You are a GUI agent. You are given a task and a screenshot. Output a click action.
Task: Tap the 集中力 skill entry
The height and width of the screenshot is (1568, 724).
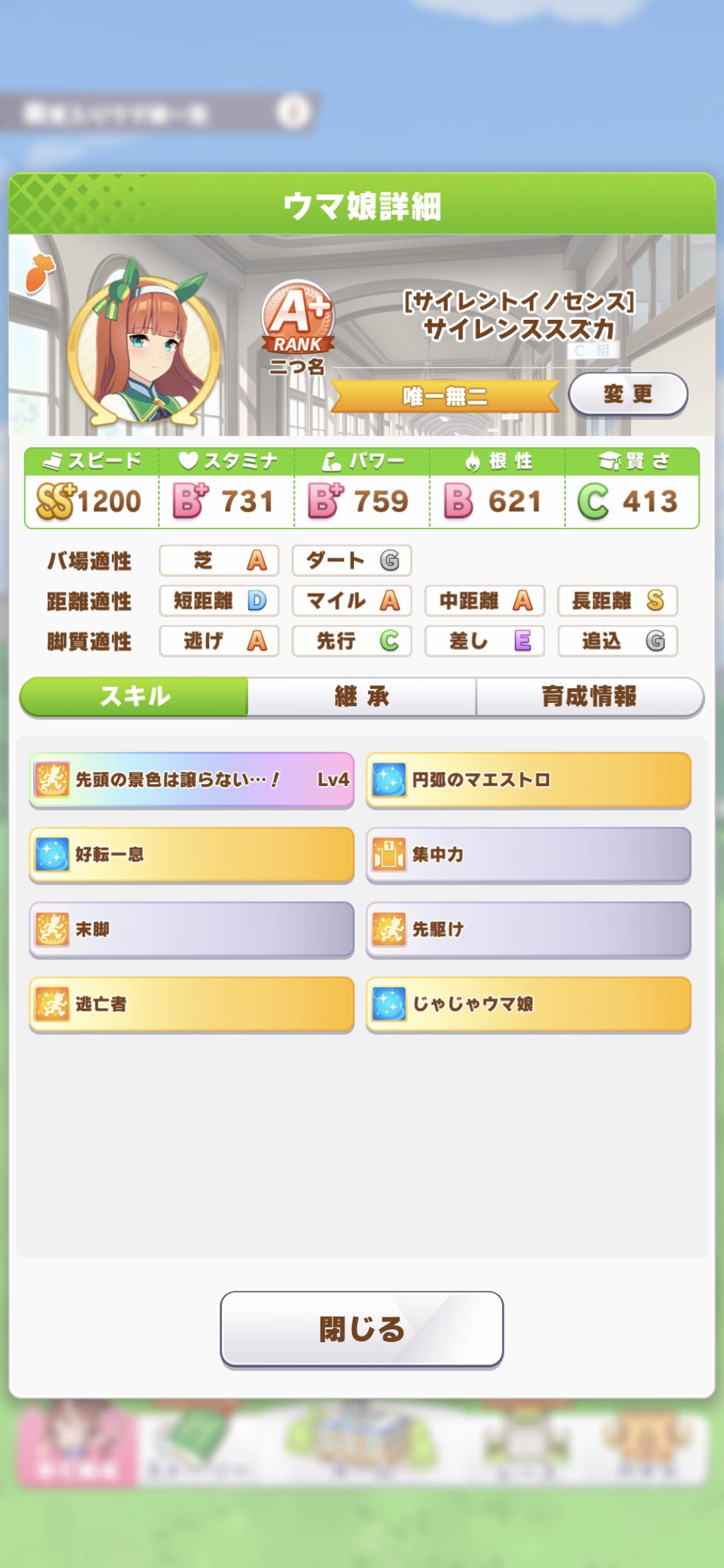[528, 854]
